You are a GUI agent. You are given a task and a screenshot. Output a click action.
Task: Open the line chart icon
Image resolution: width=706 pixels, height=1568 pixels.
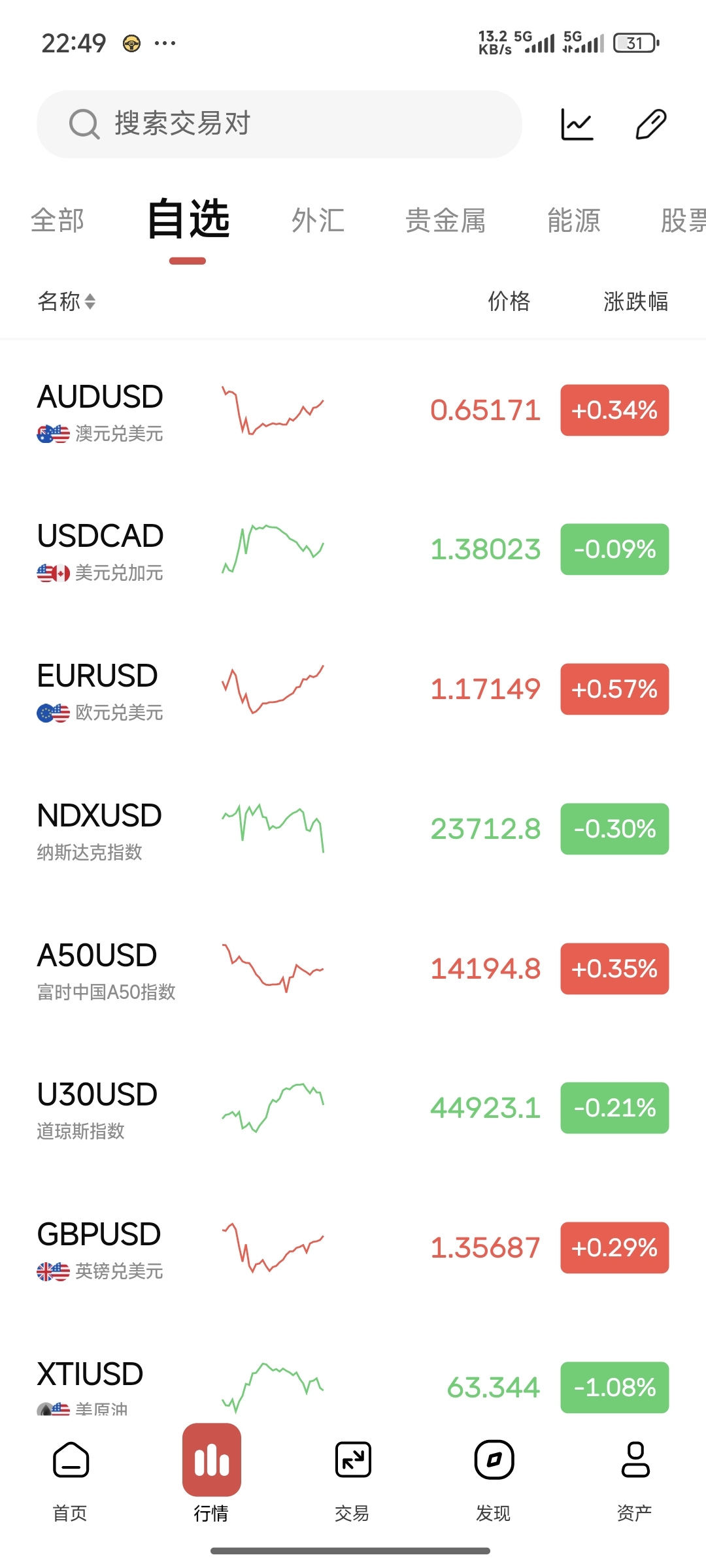point(577,124)
